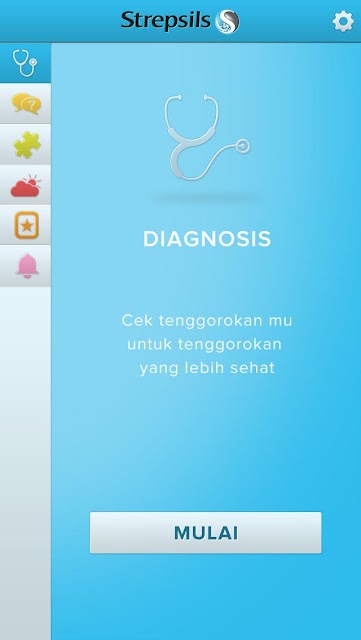Open the orange star tab
This screenshot has height=640, width=361.
(25, 225)
